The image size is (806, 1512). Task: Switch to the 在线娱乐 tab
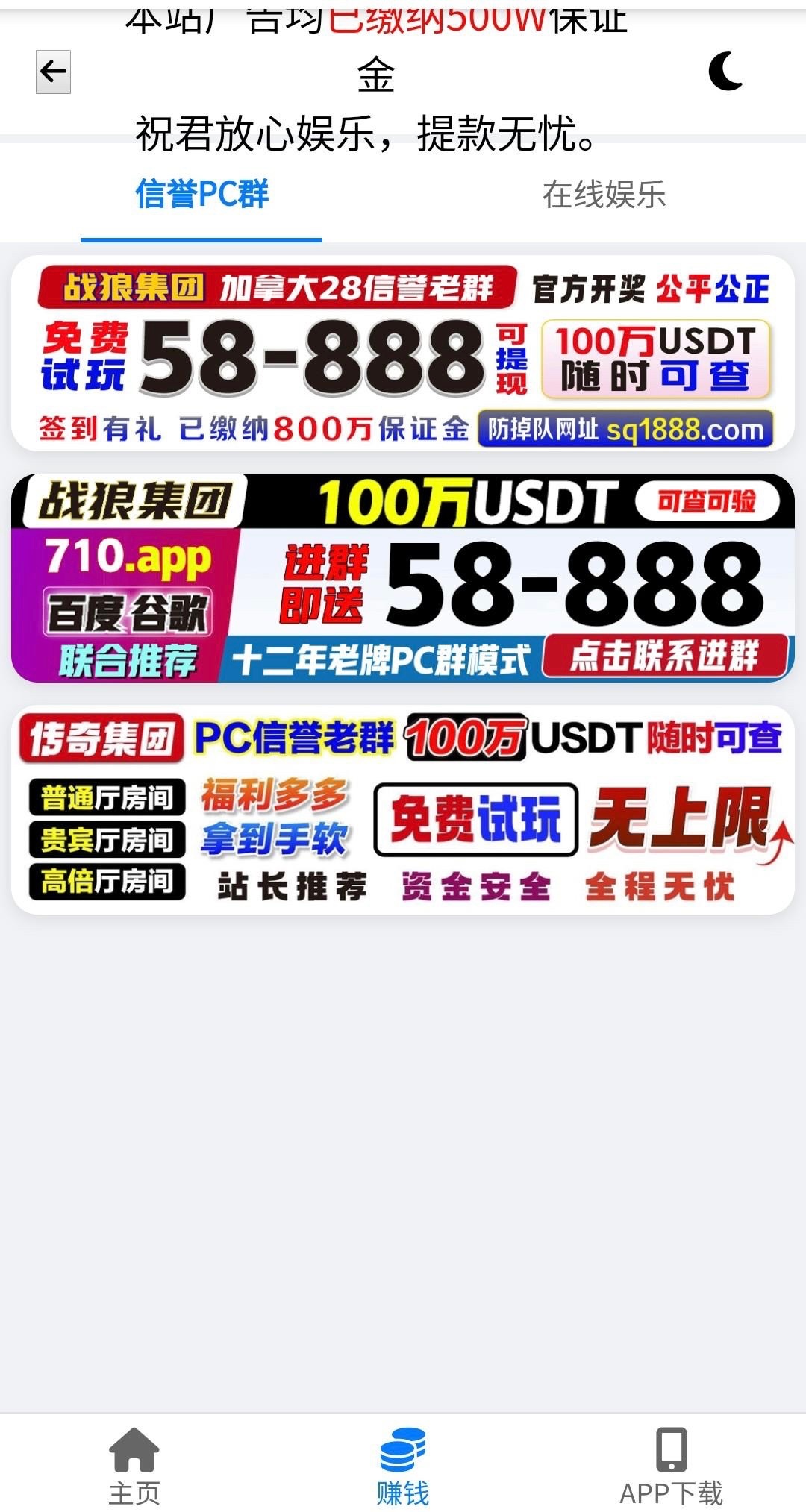604,195
